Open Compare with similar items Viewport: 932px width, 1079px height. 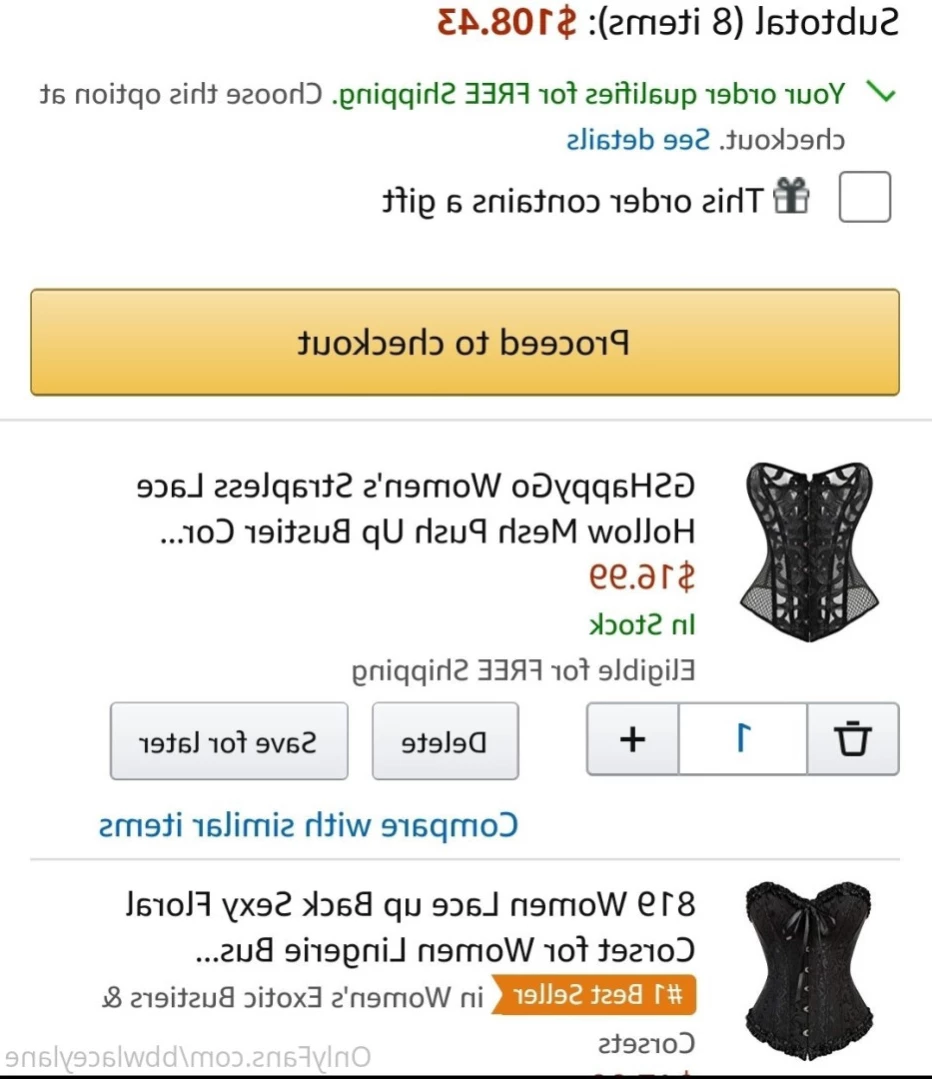(309, 826)
